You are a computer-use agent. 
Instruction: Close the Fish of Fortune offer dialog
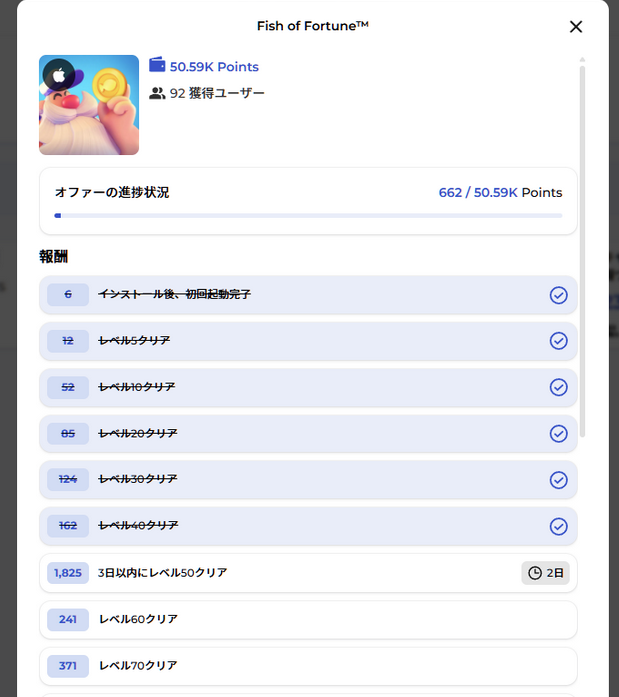tap(575, 27)
